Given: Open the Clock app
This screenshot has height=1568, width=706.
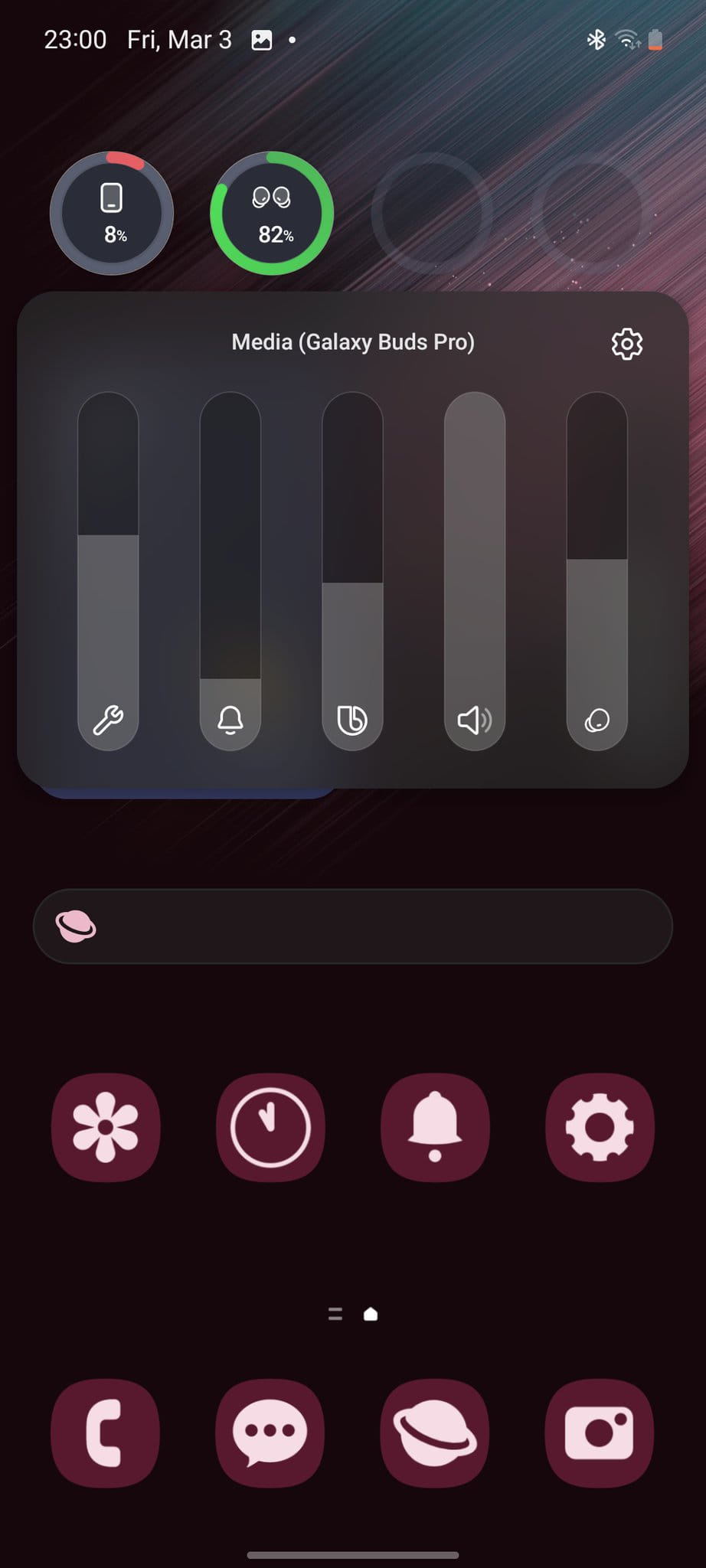Looking at the screenshot, I should [x=270, y=1127].
